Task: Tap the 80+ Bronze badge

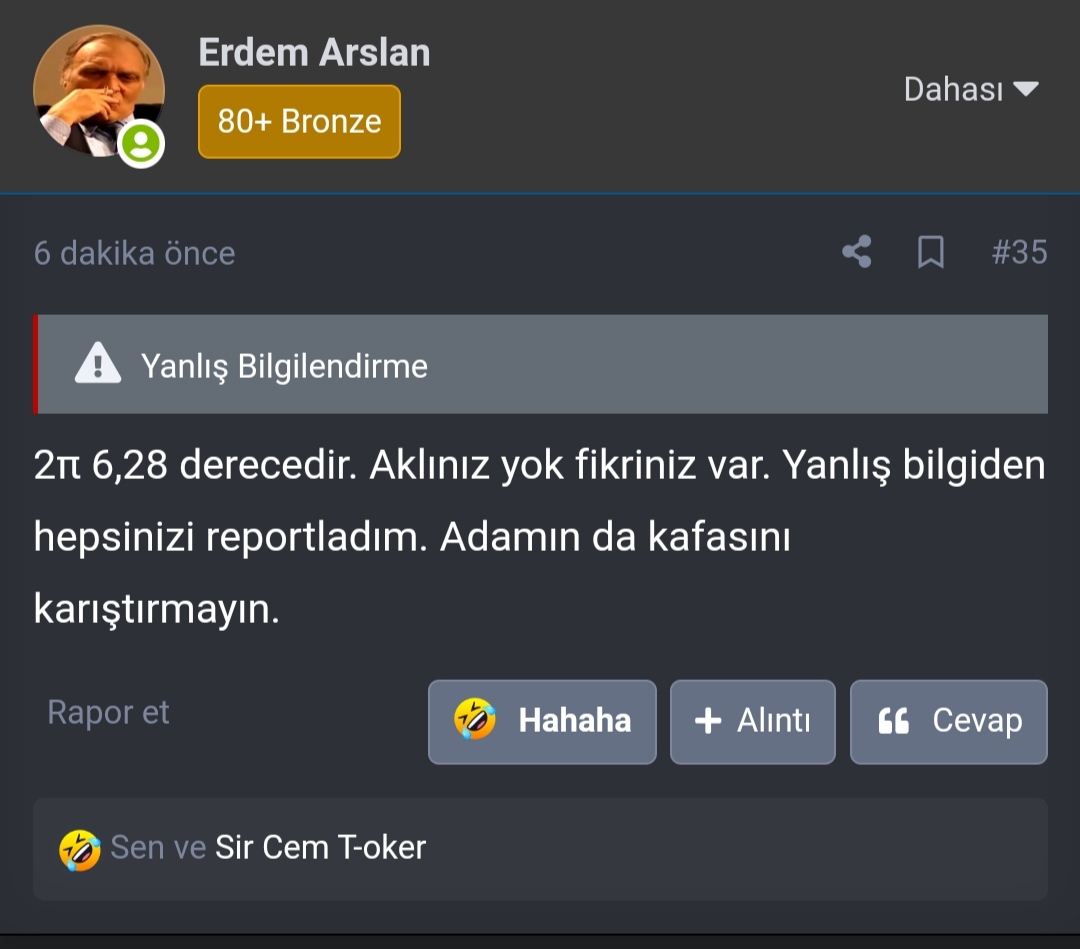Action: tap(299, 121)
